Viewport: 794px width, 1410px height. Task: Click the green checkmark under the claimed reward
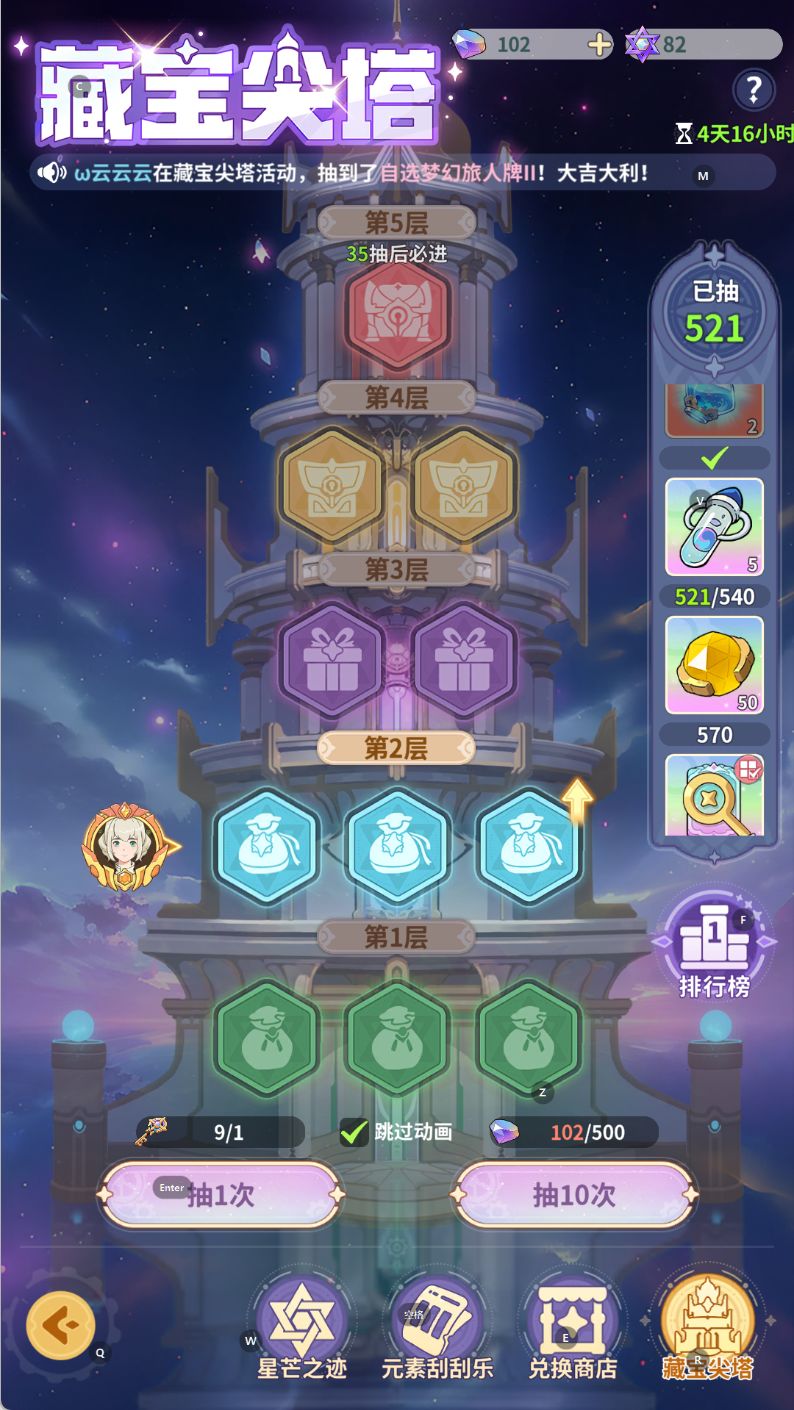(712, 460)
